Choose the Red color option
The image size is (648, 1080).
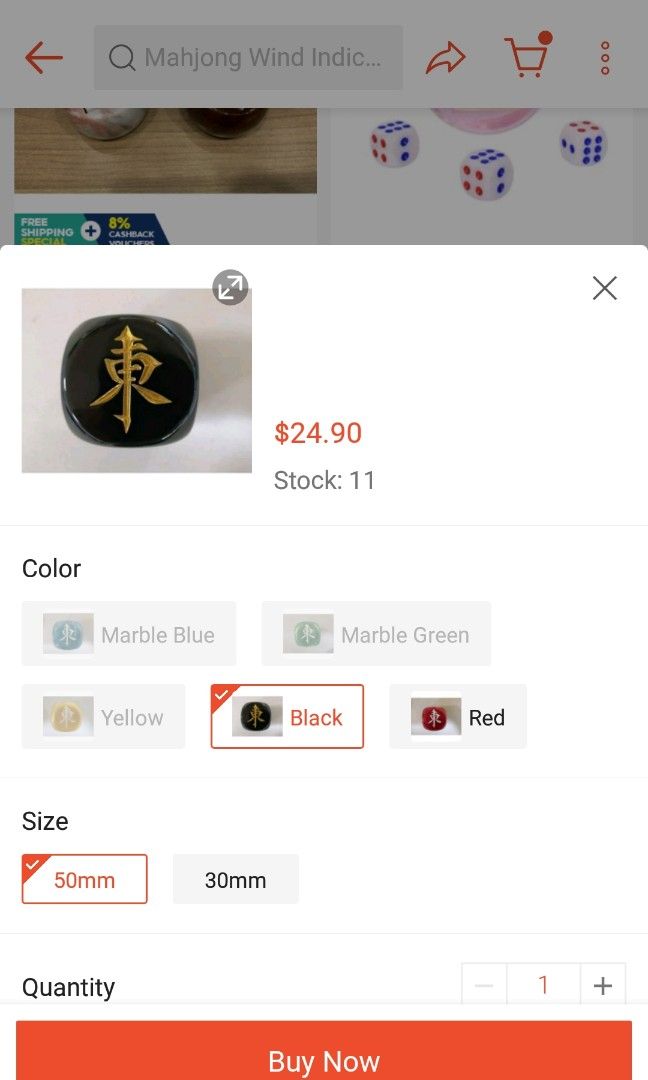tap(458, 717)
